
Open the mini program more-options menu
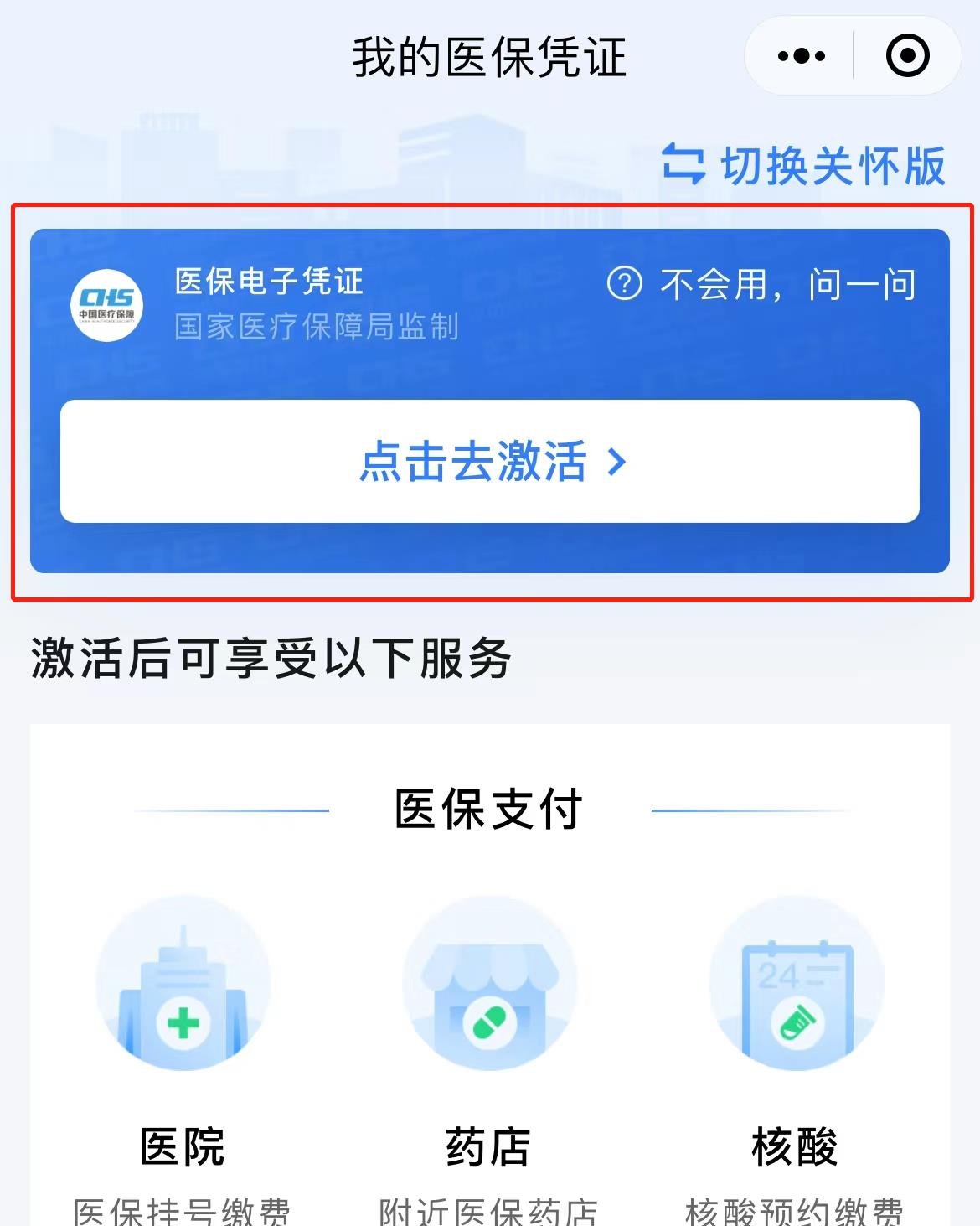[801, 57]
